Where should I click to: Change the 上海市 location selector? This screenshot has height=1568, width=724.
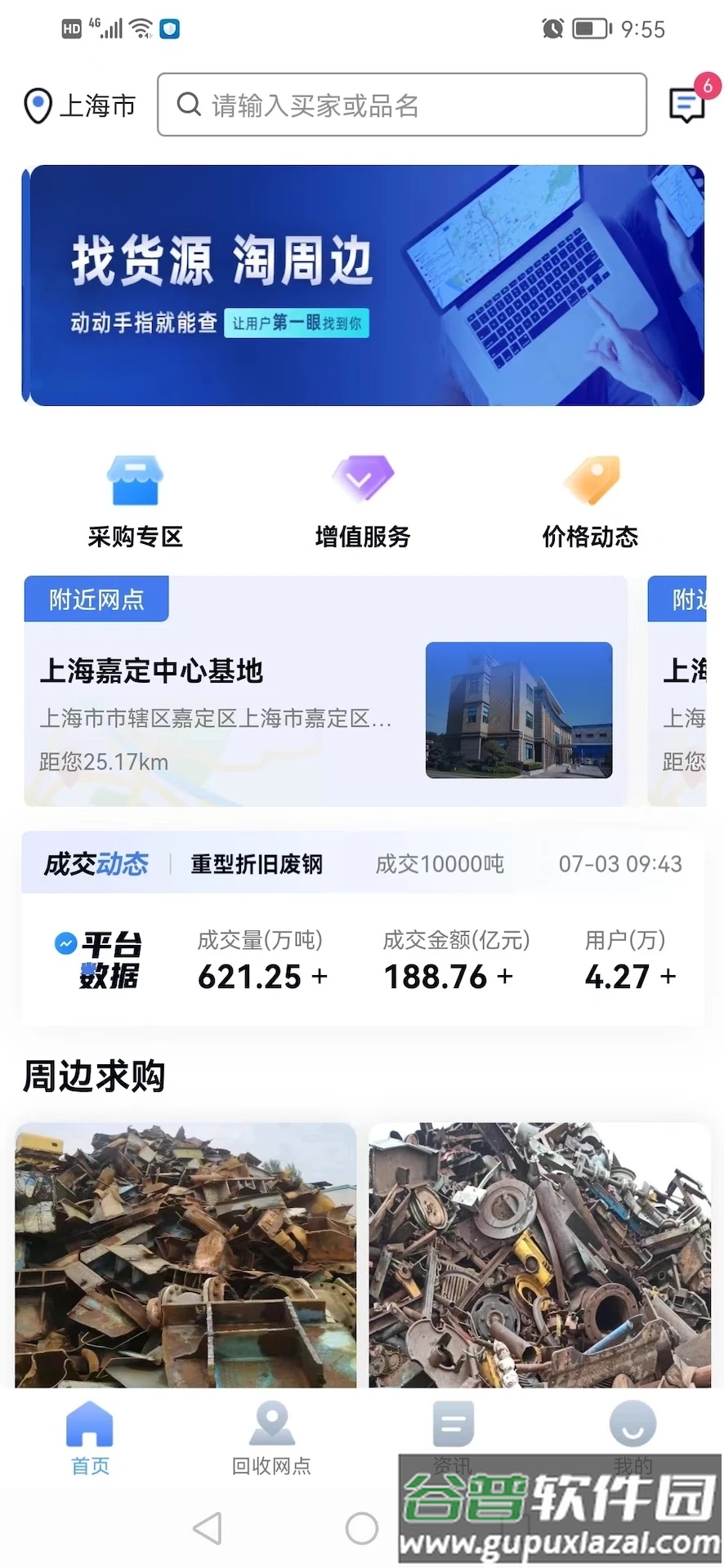pos(79,105)
